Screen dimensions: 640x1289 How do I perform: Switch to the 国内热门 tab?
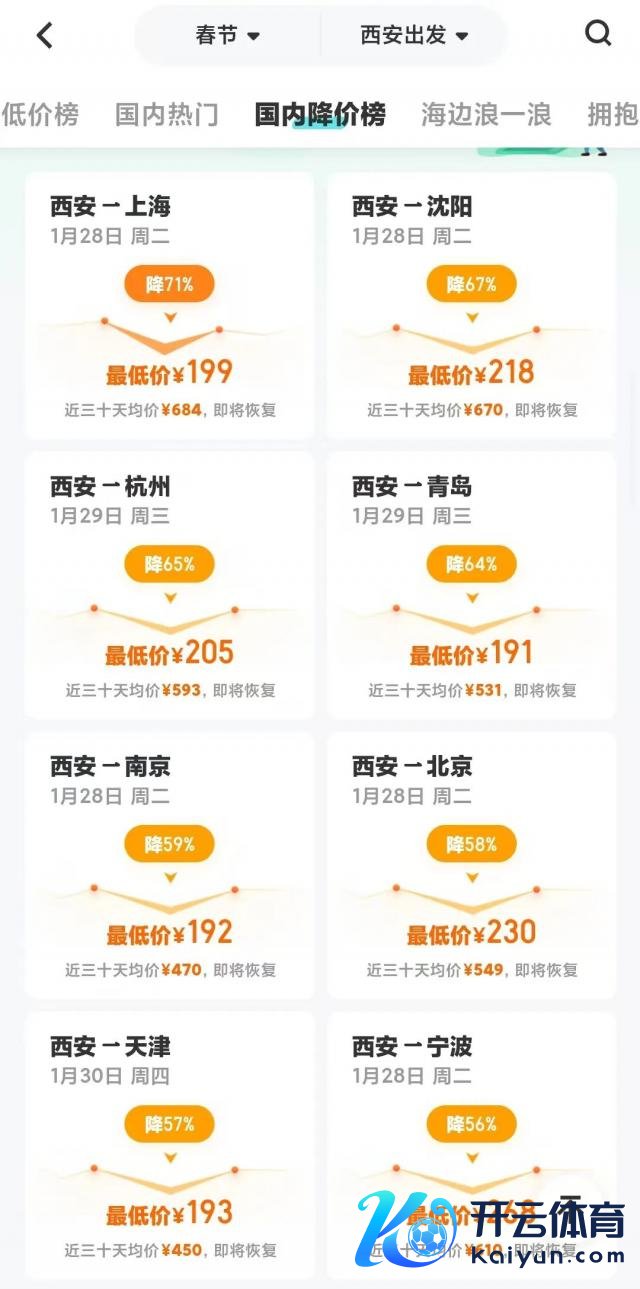(x=166, y=115)
